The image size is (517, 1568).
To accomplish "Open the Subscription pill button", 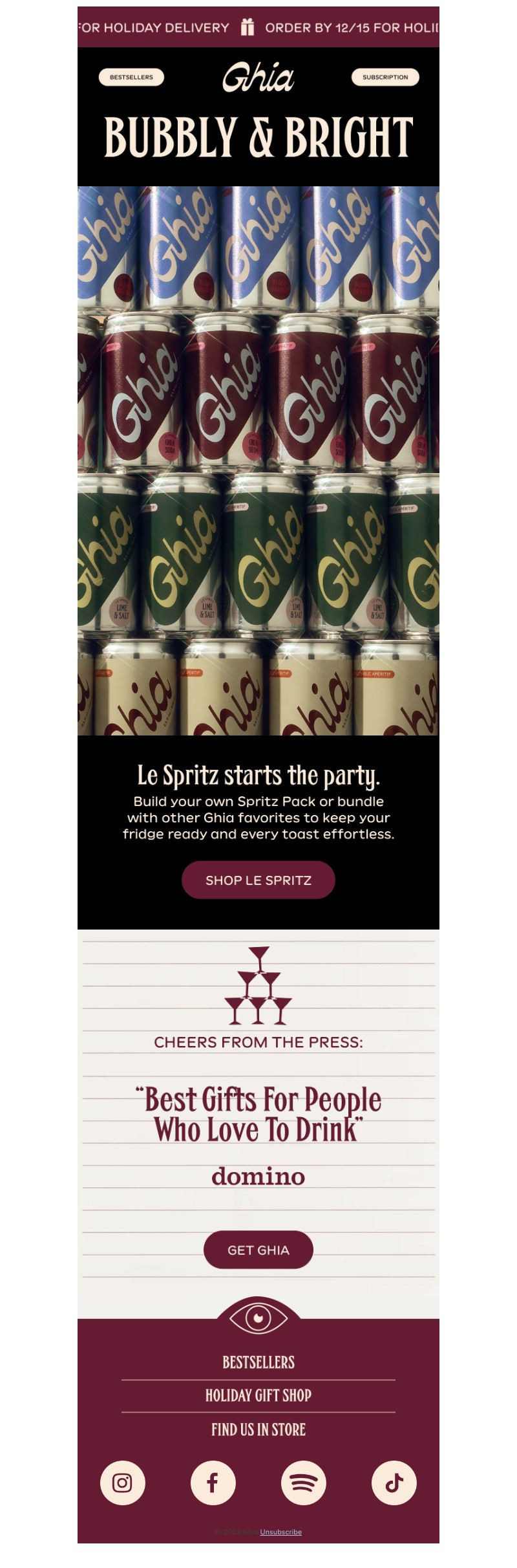I will tap(385, 77).
